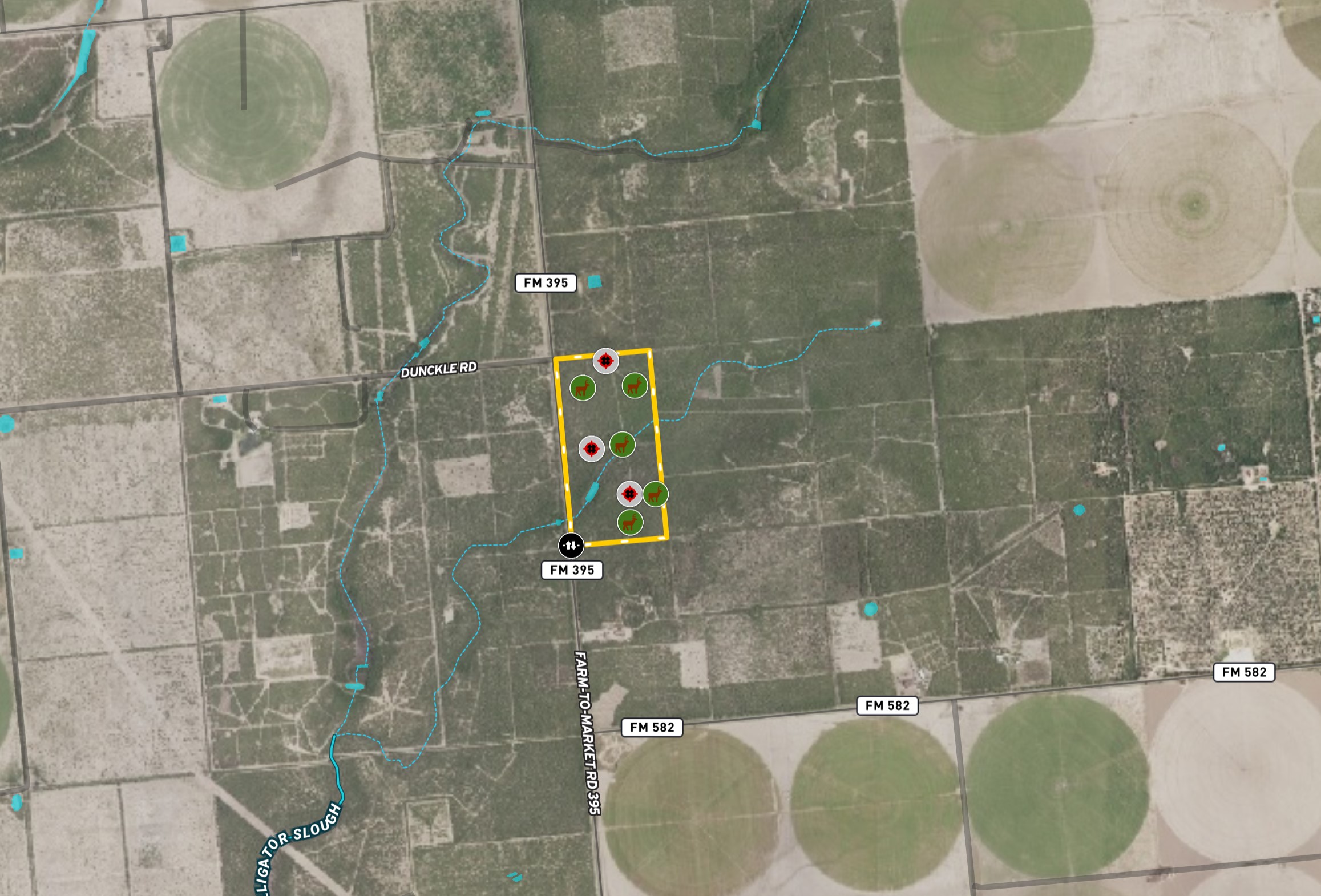Select the southernmost deer waypoint inside the parcel
Screen dimensions: 1321x896
point(630,522)
